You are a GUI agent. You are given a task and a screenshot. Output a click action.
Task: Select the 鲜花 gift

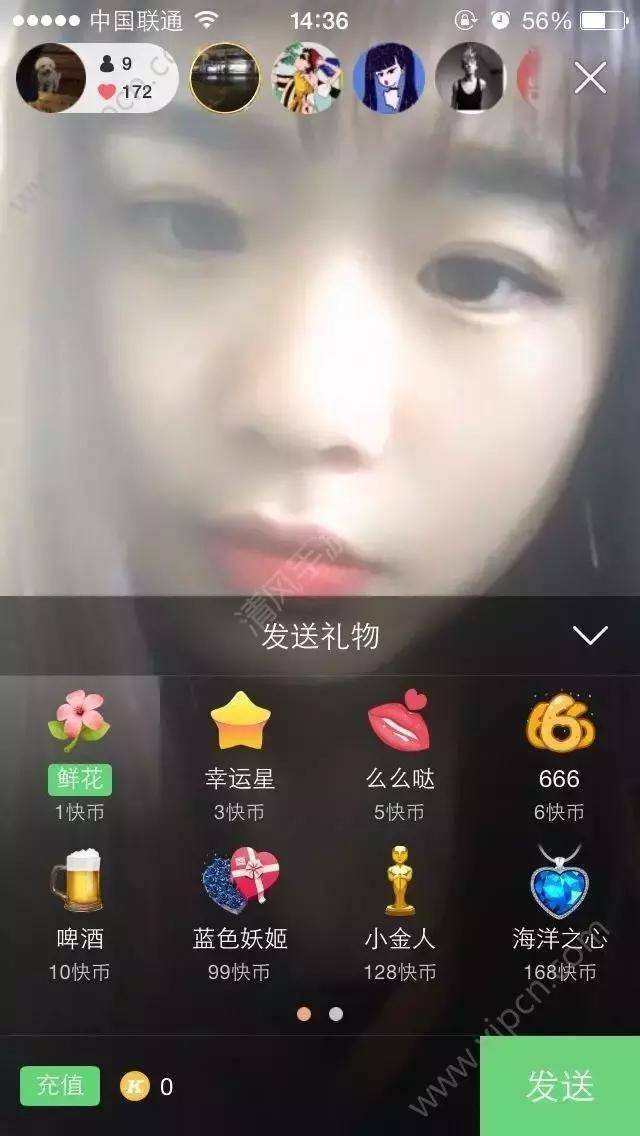click(x=80, y=750)
